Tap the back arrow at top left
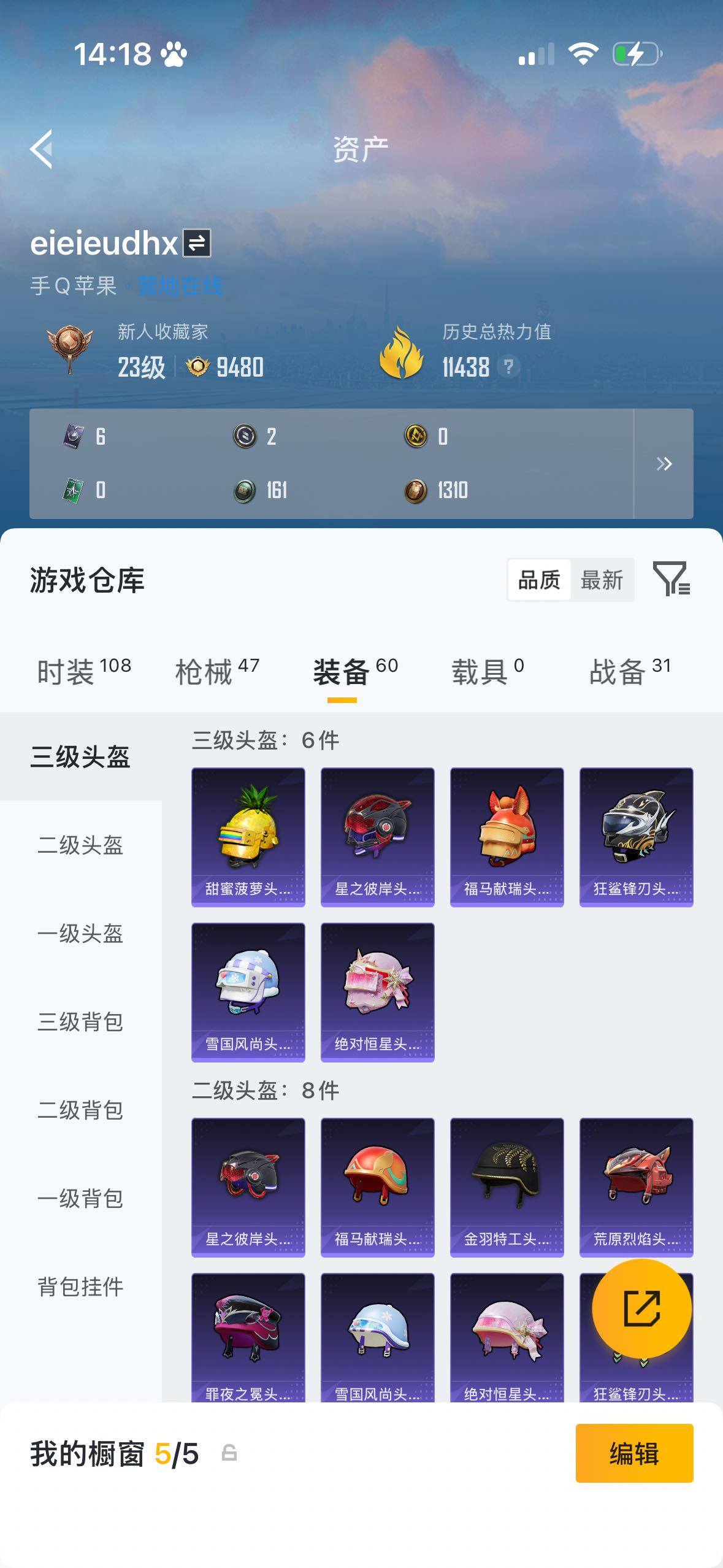 41,149
